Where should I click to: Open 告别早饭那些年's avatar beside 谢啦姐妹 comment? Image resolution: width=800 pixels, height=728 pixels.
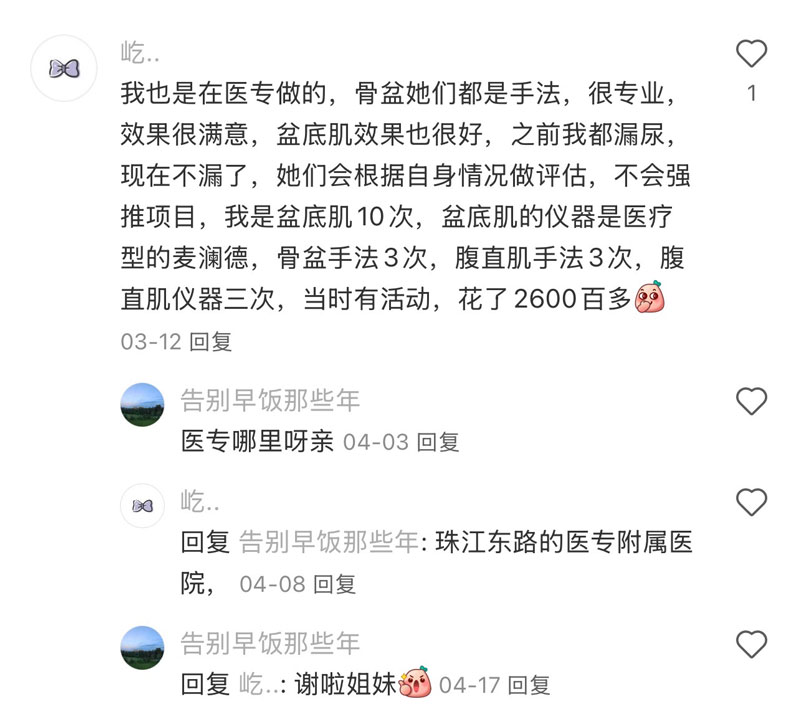coord(142,647)
